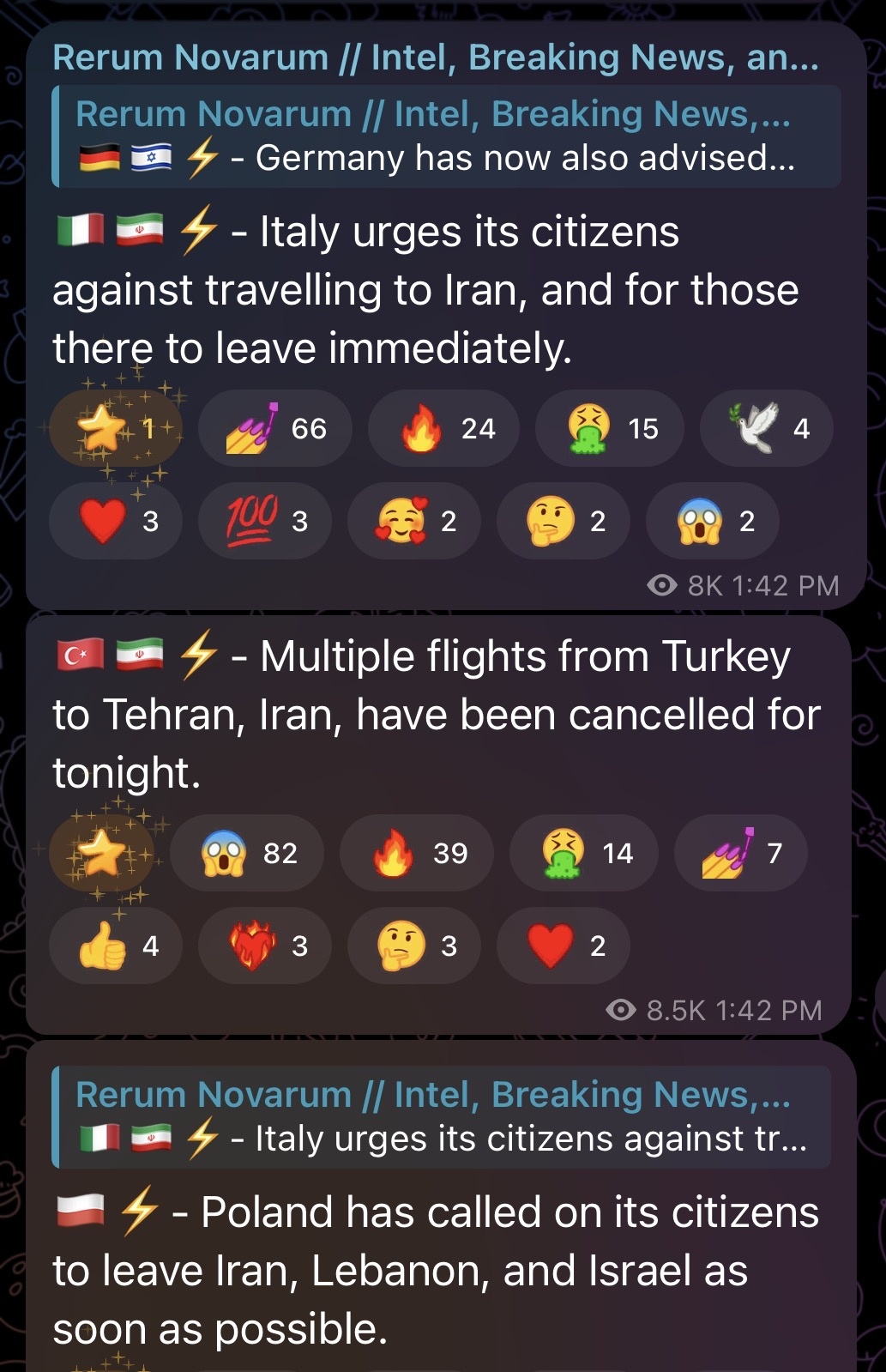Image resolution: width=886 pixels, height=1372 pixels.
Task: Tap the red heart reaction on the Italy post
Action: click(116, 521)
